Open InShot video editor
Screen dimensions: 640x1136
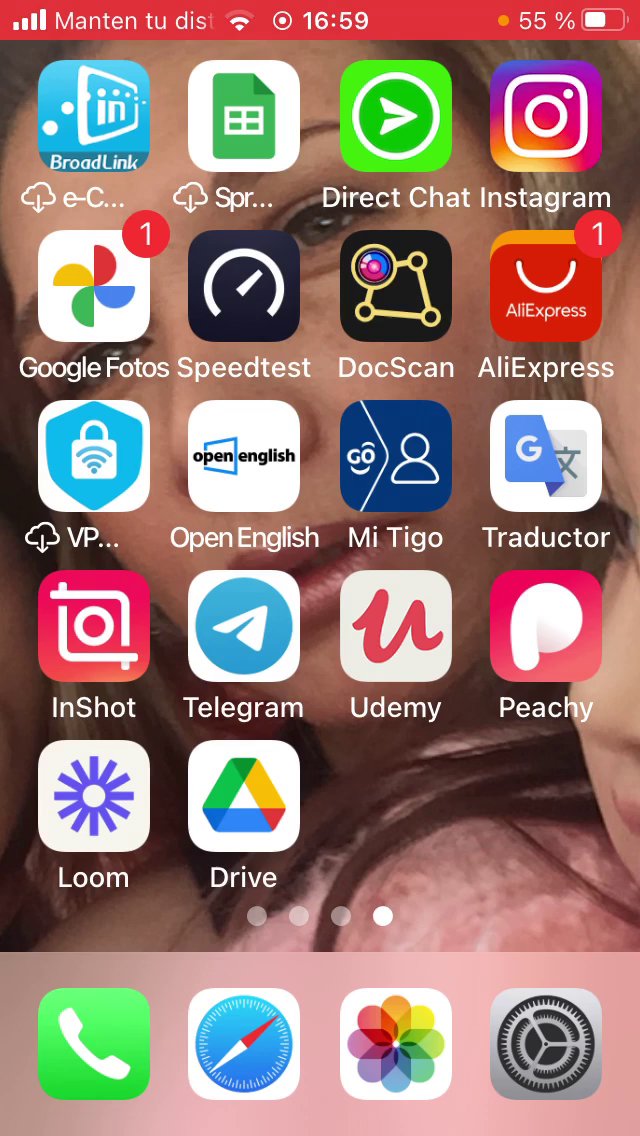coord(94,626)
